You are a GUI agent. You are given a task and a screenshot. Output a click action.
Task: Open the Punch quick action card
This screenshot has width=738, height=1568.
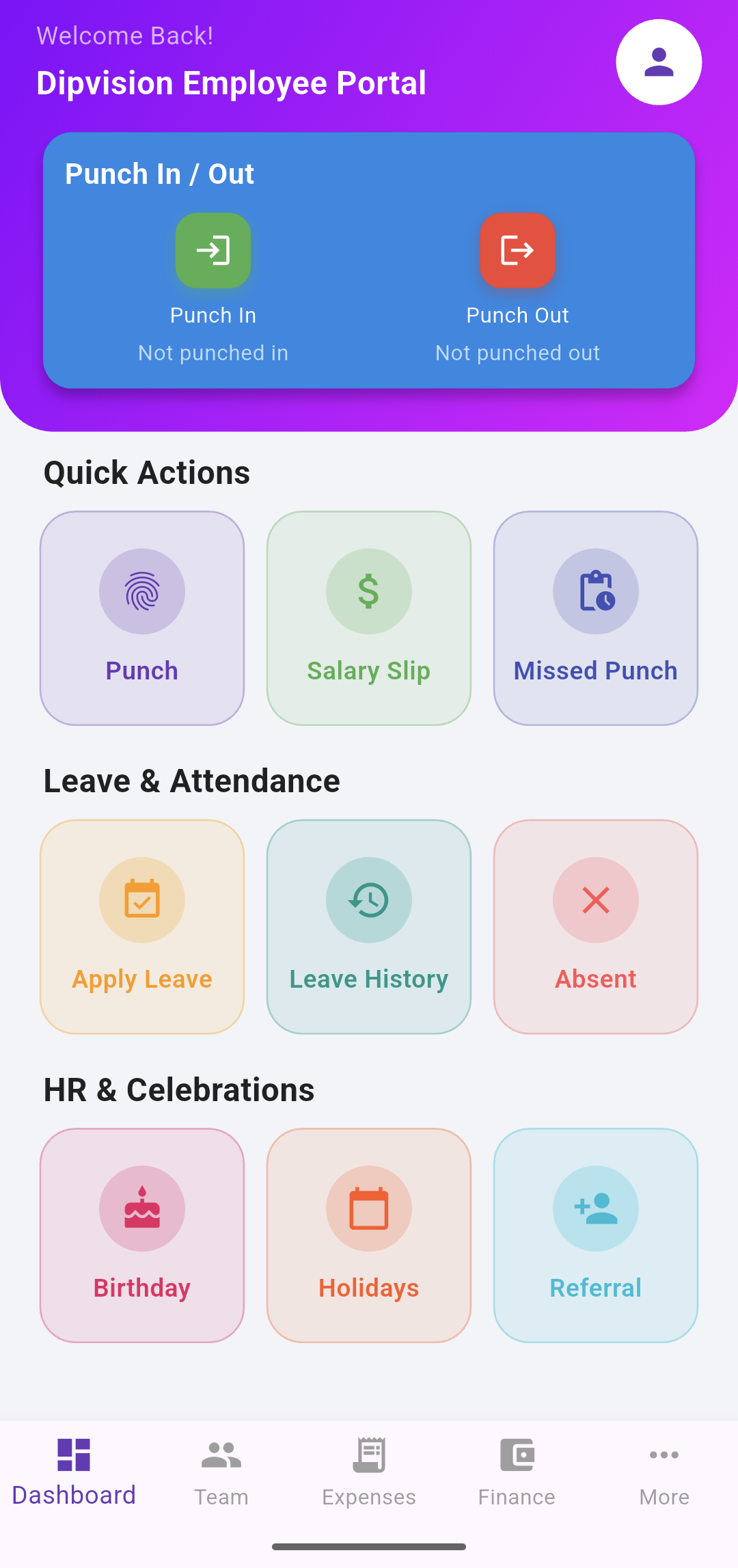tap(142, 618)
